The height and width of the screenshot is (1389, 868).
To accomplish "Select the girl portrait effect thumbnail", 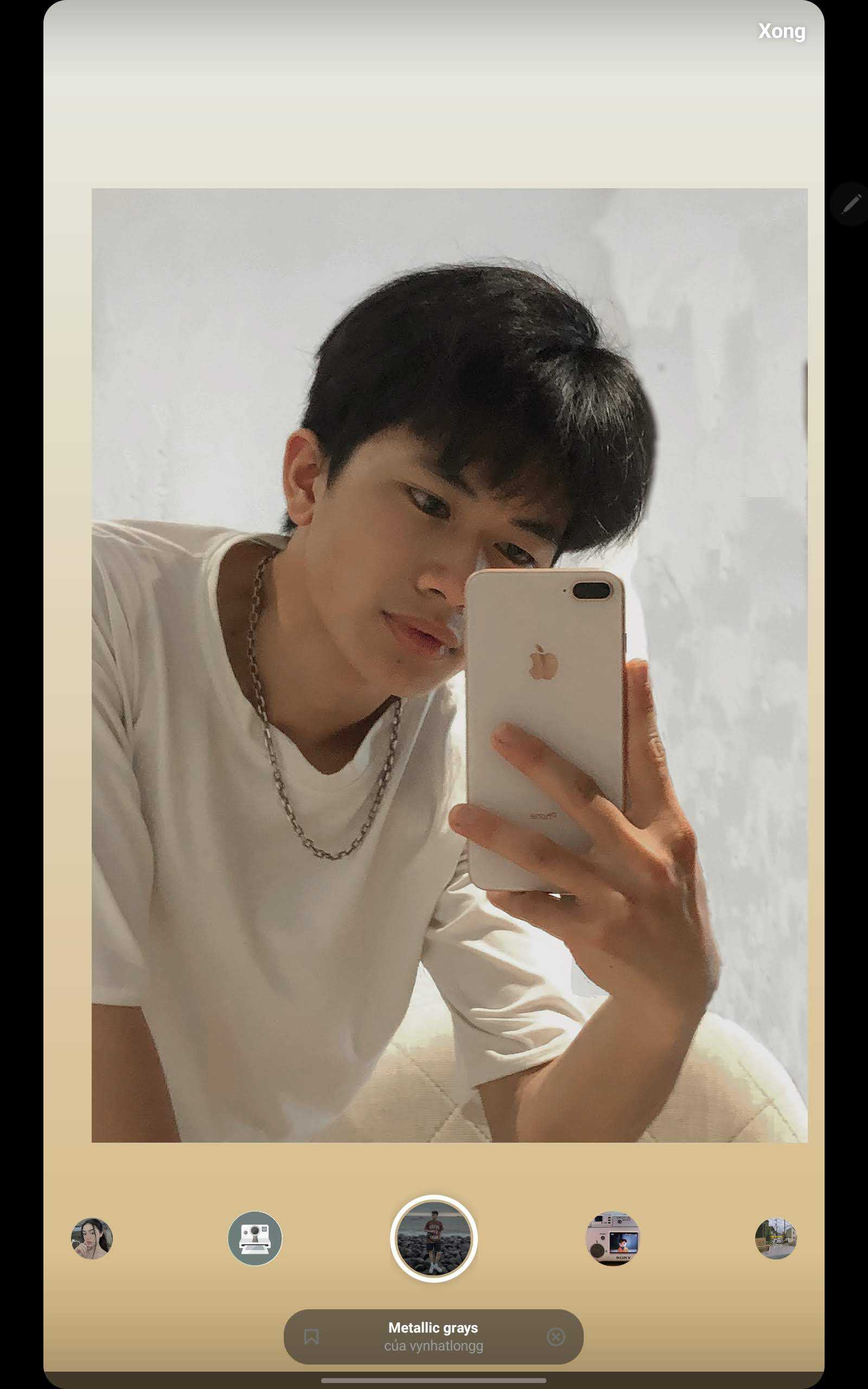I will pyautogui.click(x=92, y=1239).
